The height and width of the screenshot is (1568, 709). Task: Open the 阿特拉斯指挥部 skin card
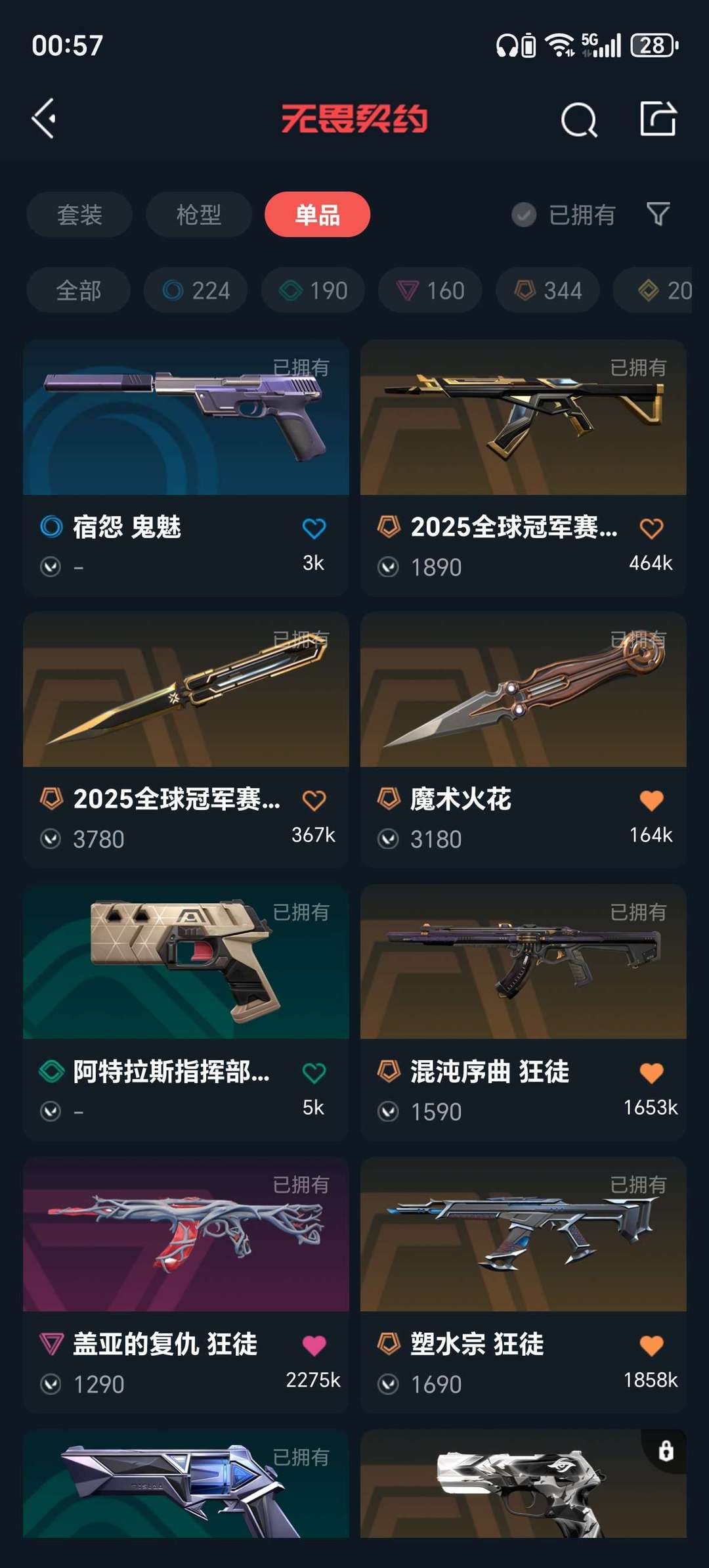click(x=186, y=962)
